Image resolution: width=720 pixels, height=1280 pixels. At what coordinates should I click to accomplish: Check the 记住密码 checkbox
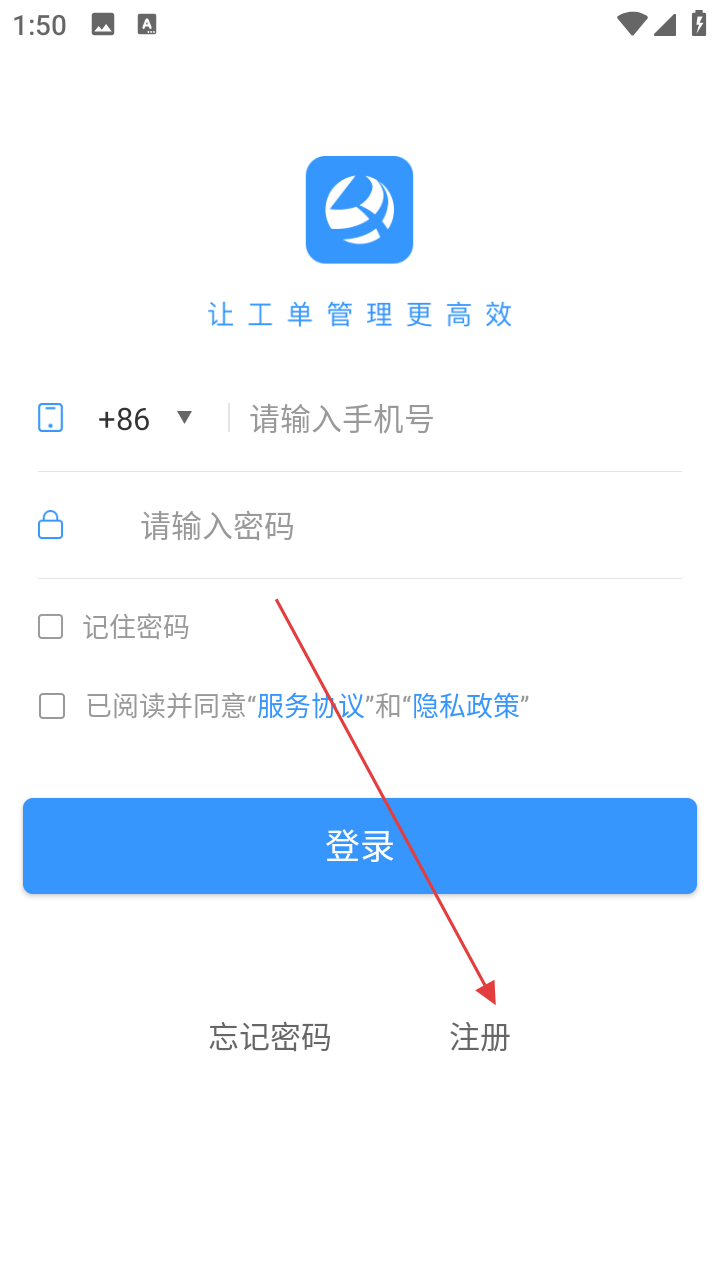point(51,627)
